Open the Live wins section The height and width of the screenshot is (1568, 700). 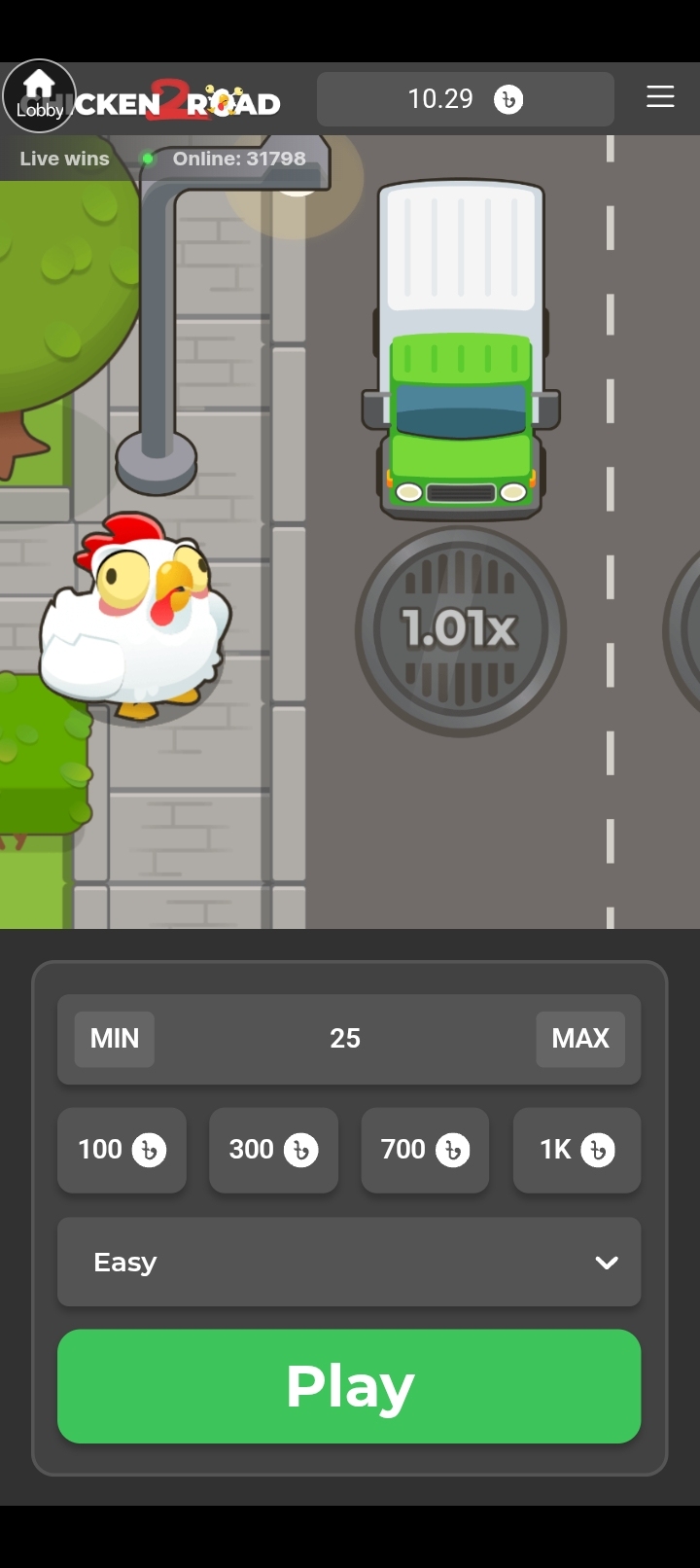(64, 159)
